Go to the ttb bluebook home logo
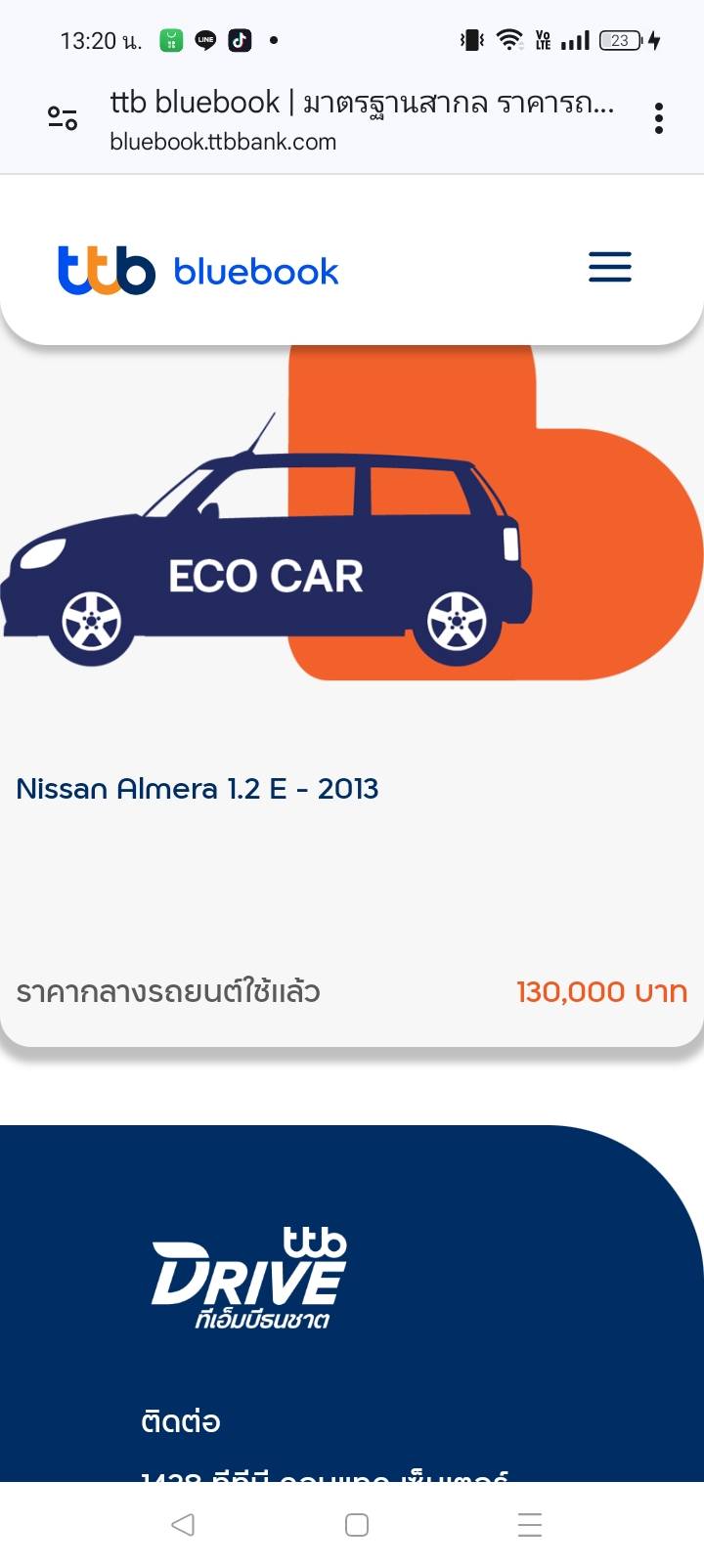 198,270
